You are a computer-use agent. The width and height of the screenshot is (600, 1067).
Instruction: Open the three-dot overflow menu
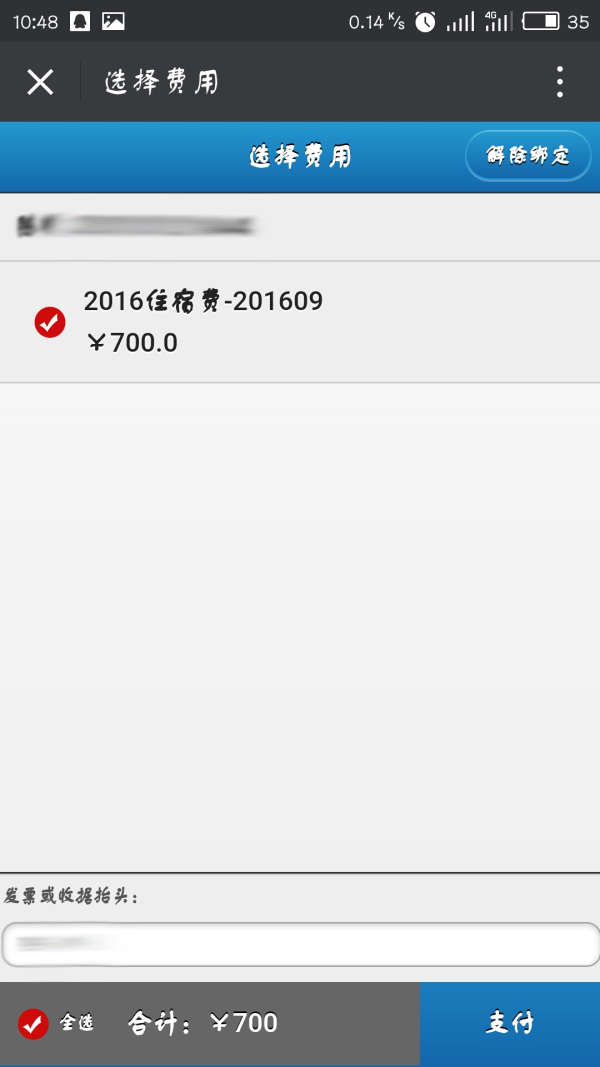click(x=559, y=82)
